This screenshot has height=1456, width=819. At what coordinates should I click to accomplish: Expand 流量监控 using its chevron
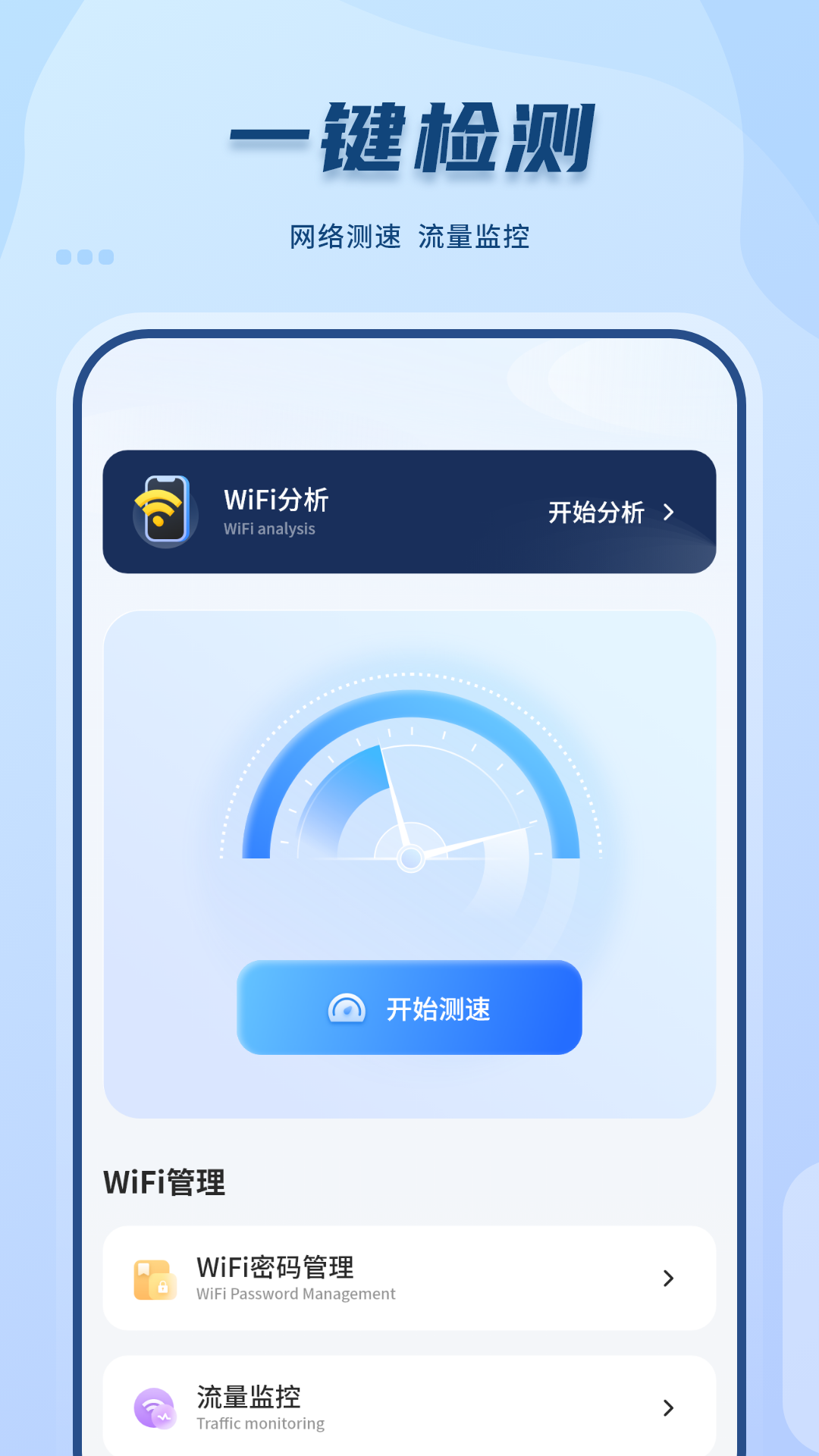pyautogui.click(x=669, y=1409)
